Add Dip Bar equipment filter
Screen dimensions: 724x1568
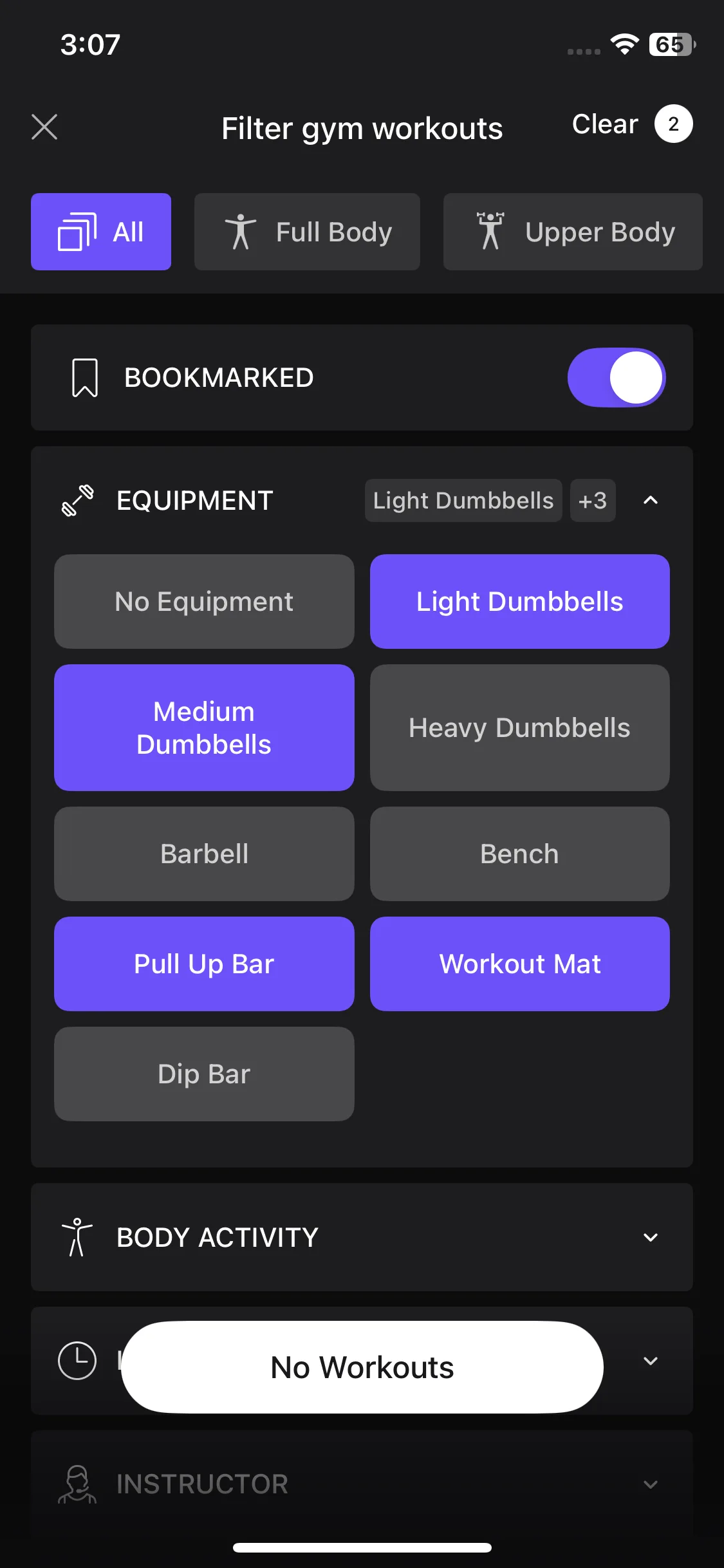coord(204,1074)
